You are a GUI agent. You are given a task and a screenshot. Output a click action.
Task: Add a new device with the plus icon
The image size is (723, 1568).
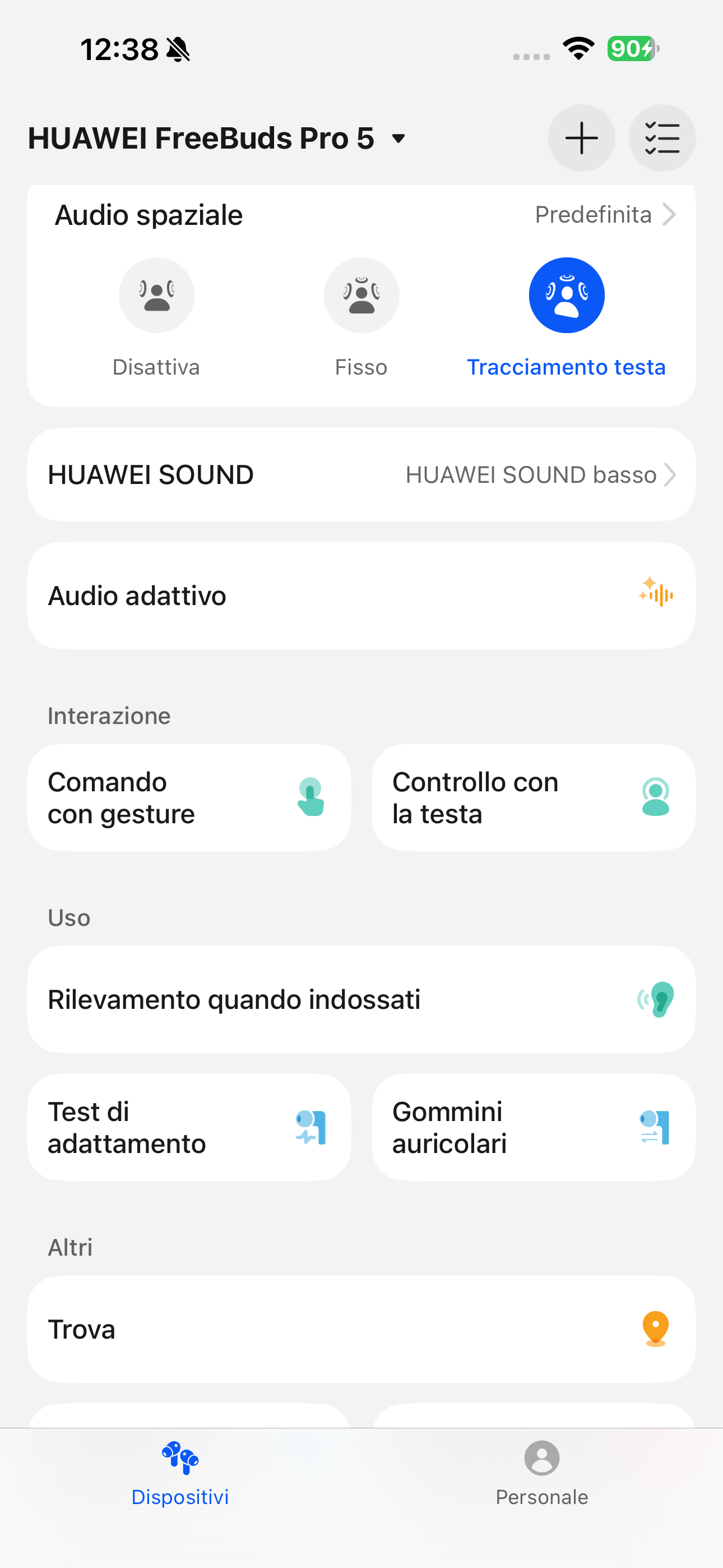click(581, 138)
